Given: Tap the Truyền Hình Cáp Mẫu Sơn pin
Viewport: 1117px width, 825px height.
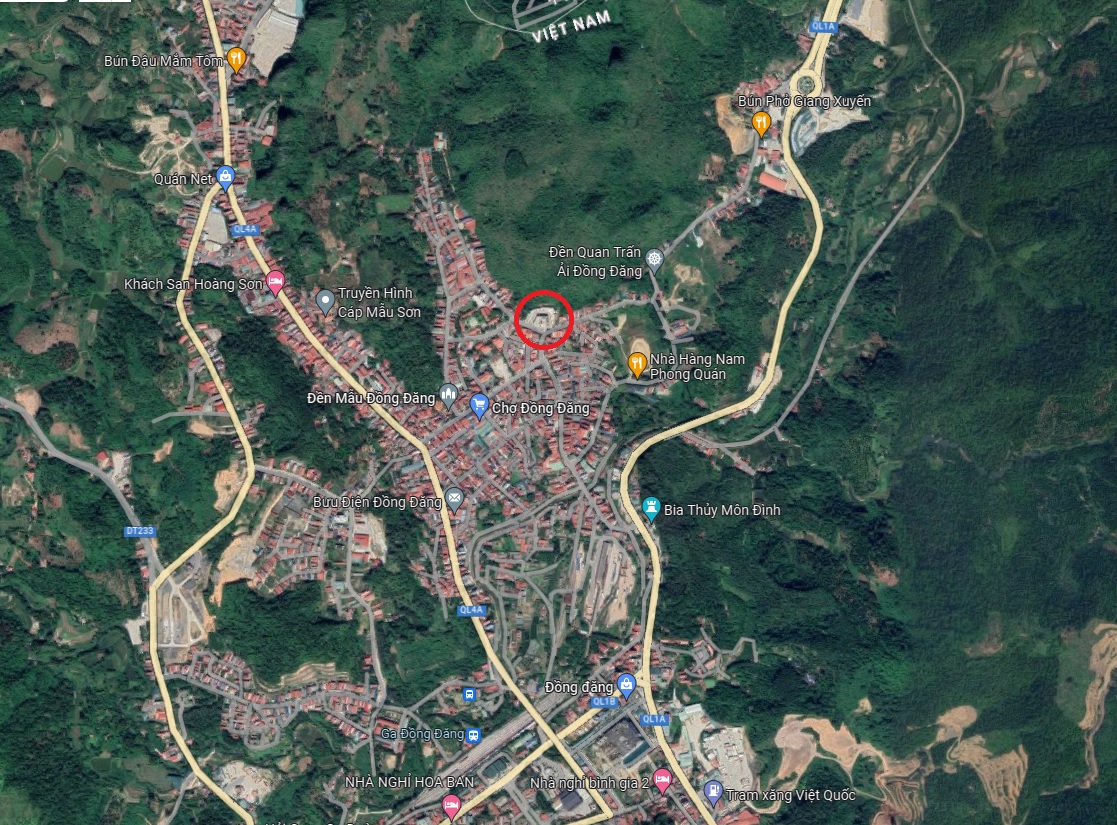Looking at the screenshot, I should coord(324,300).
